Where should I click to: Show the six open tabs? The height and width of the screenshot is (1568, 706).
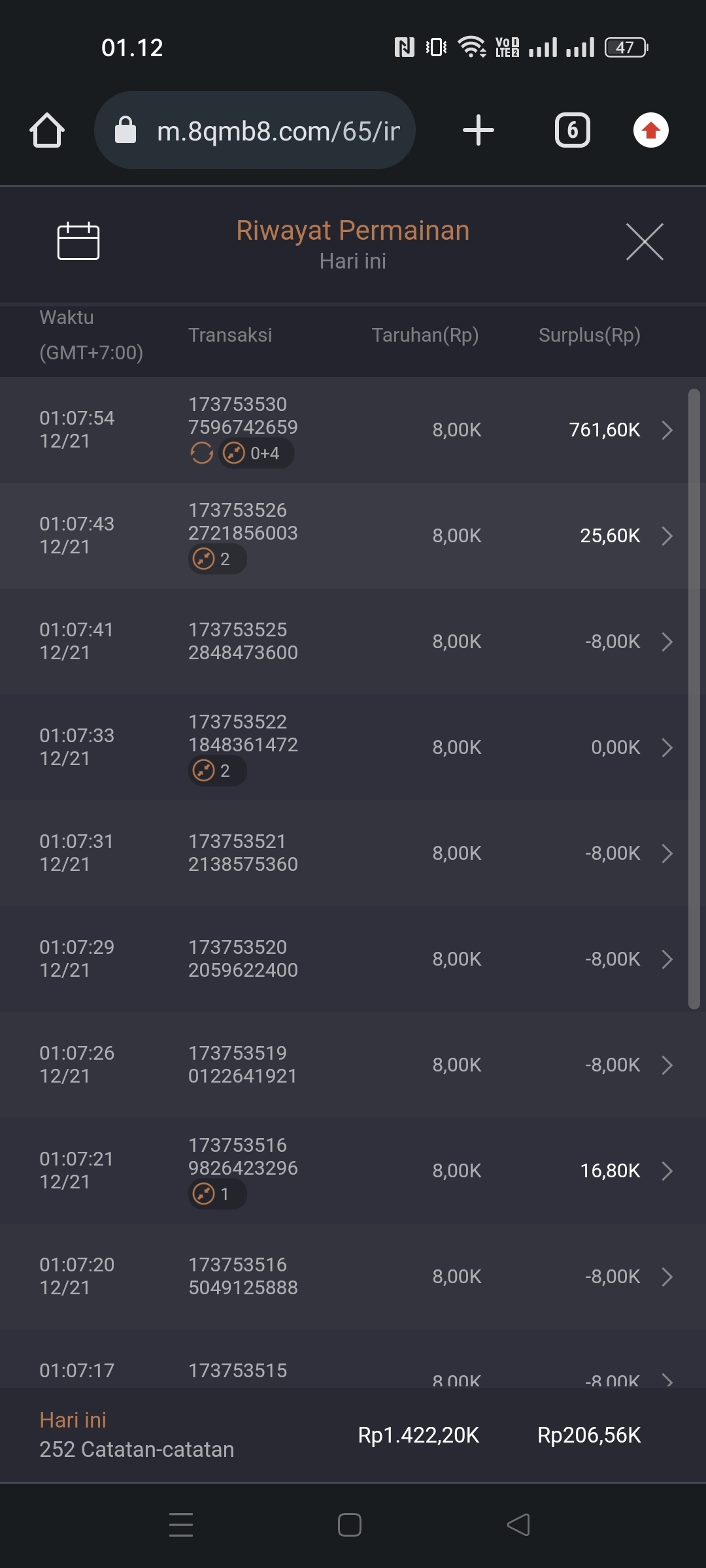pyautogui.click(x=573, y=130)
